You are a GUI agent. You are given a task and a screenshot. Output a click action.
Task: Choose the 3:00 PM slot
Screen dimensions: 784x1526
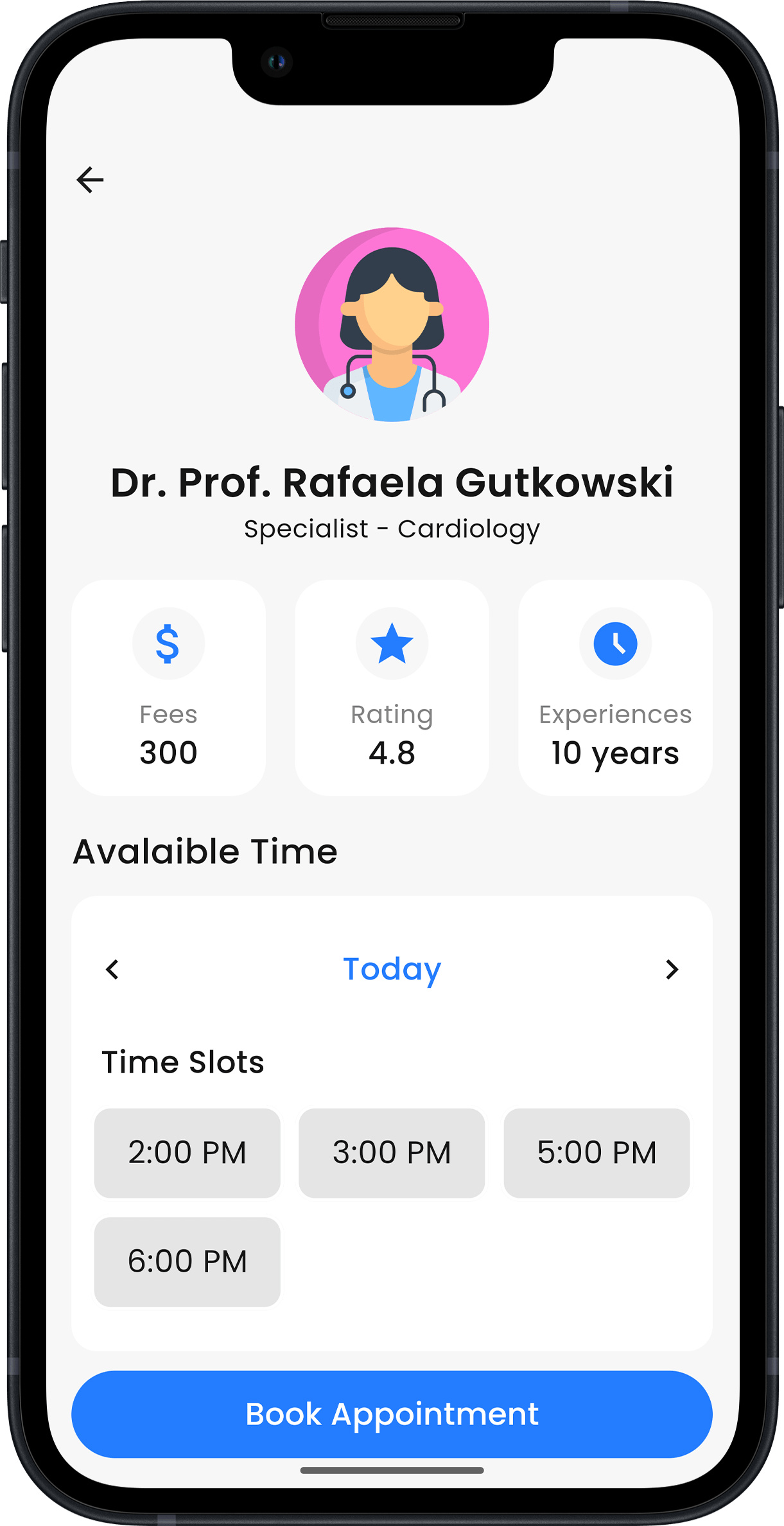click(392, 1153)
